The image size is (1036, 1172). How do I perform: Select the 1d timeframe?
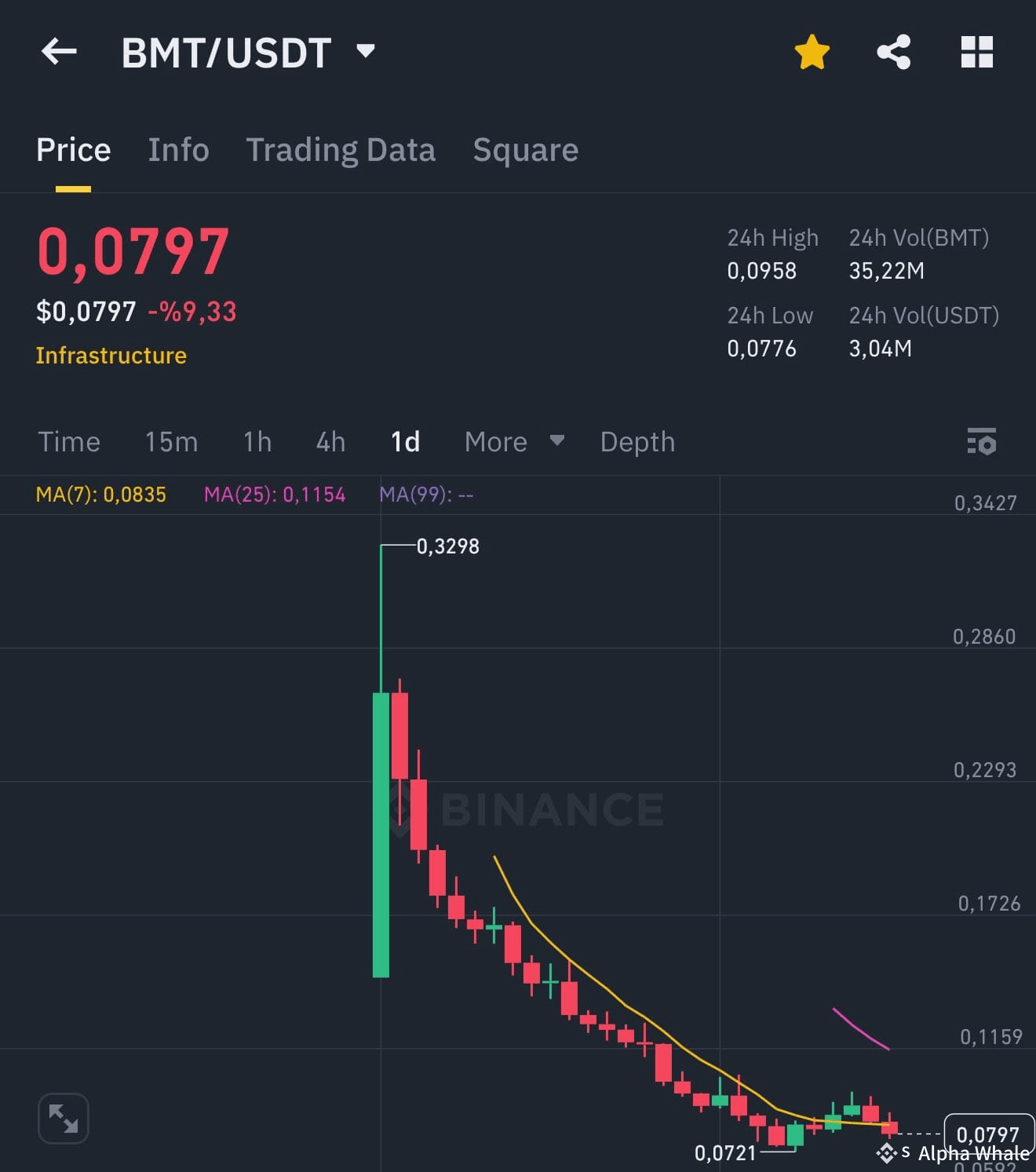point(405,441)
